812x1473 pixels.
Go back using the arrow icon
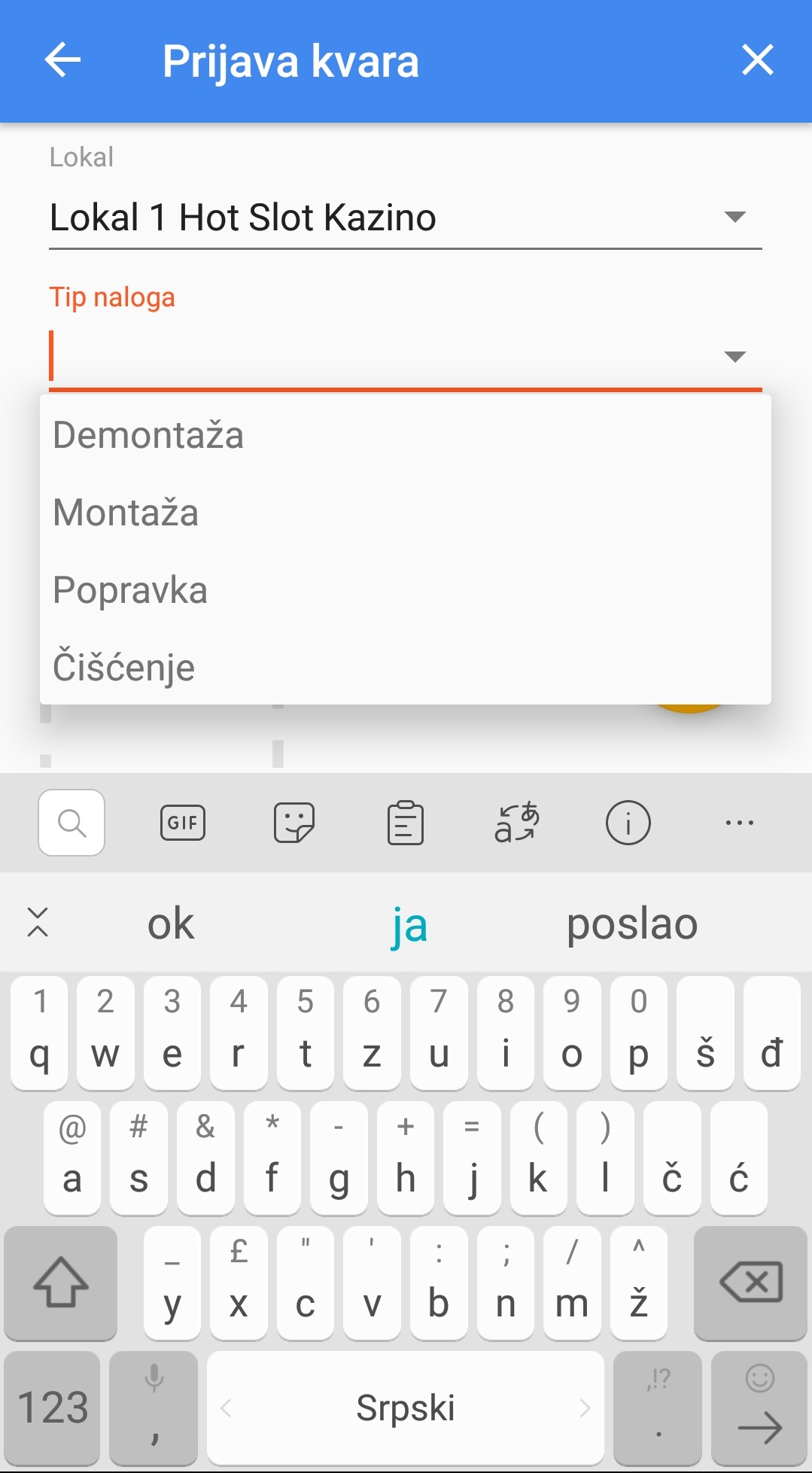click(62, 60)
